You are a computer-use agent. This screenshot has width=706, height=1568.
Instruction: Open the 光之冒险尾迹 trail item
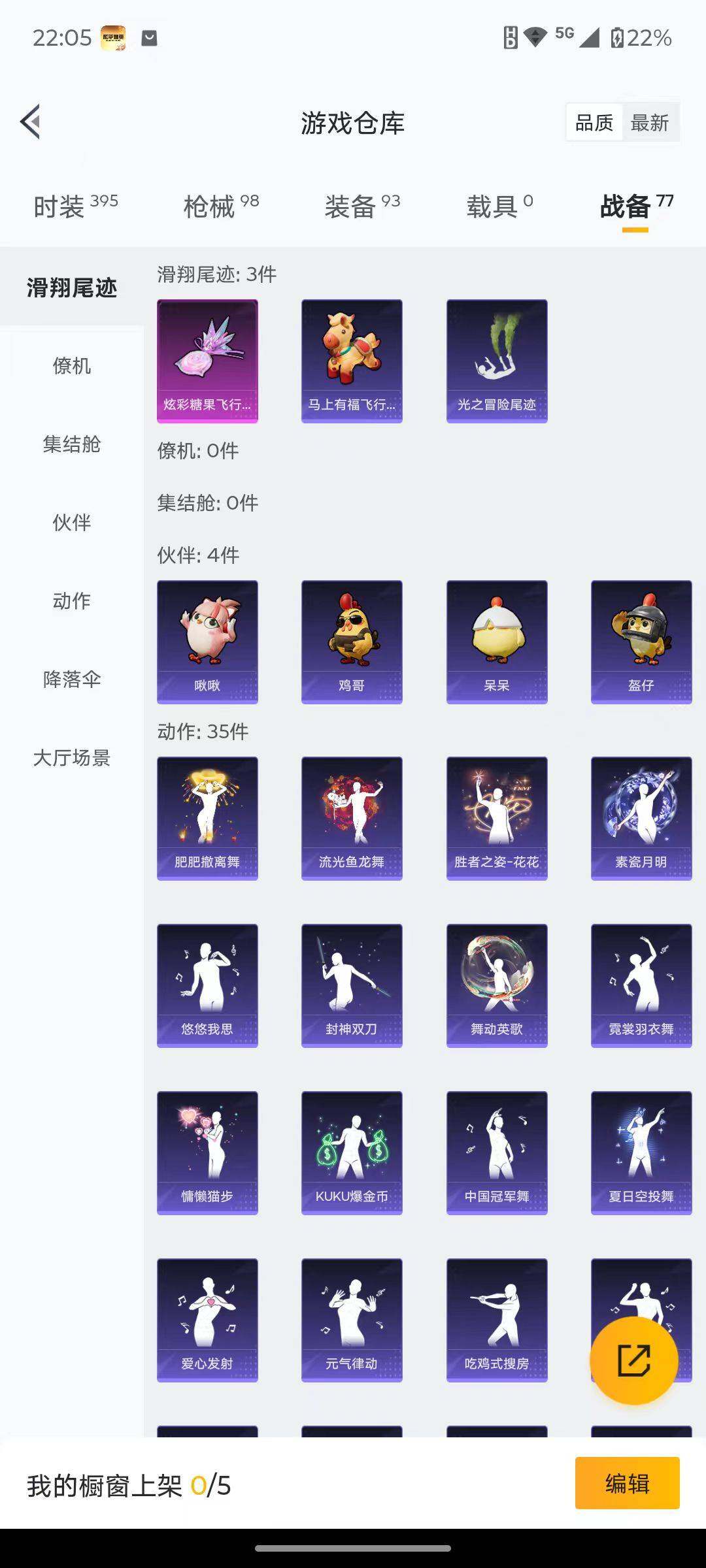(497, 361)
